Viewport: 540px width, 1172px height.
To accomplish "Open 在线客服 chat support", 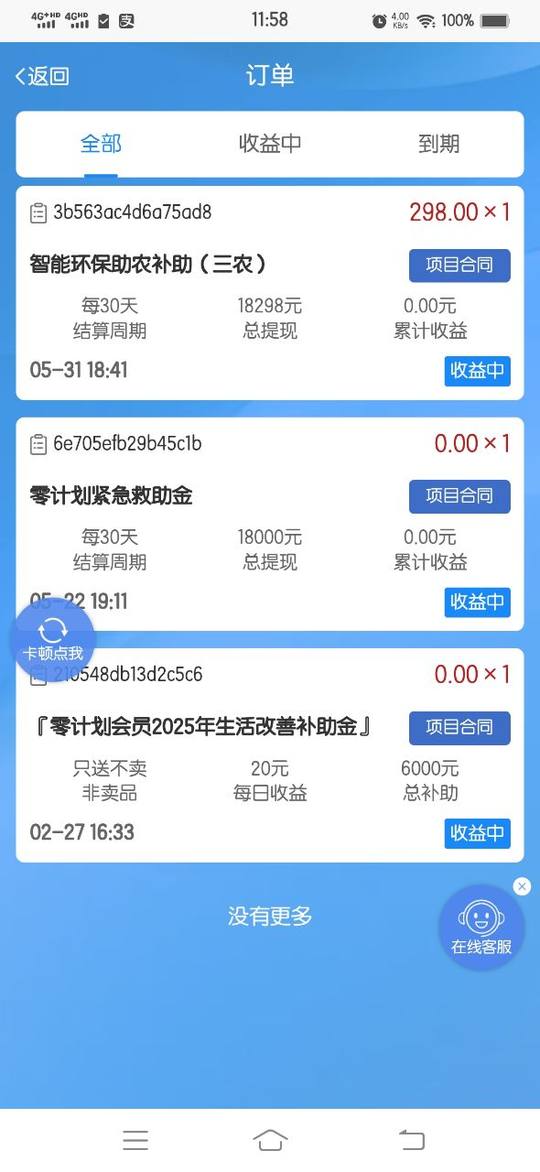I will [481, 928].
